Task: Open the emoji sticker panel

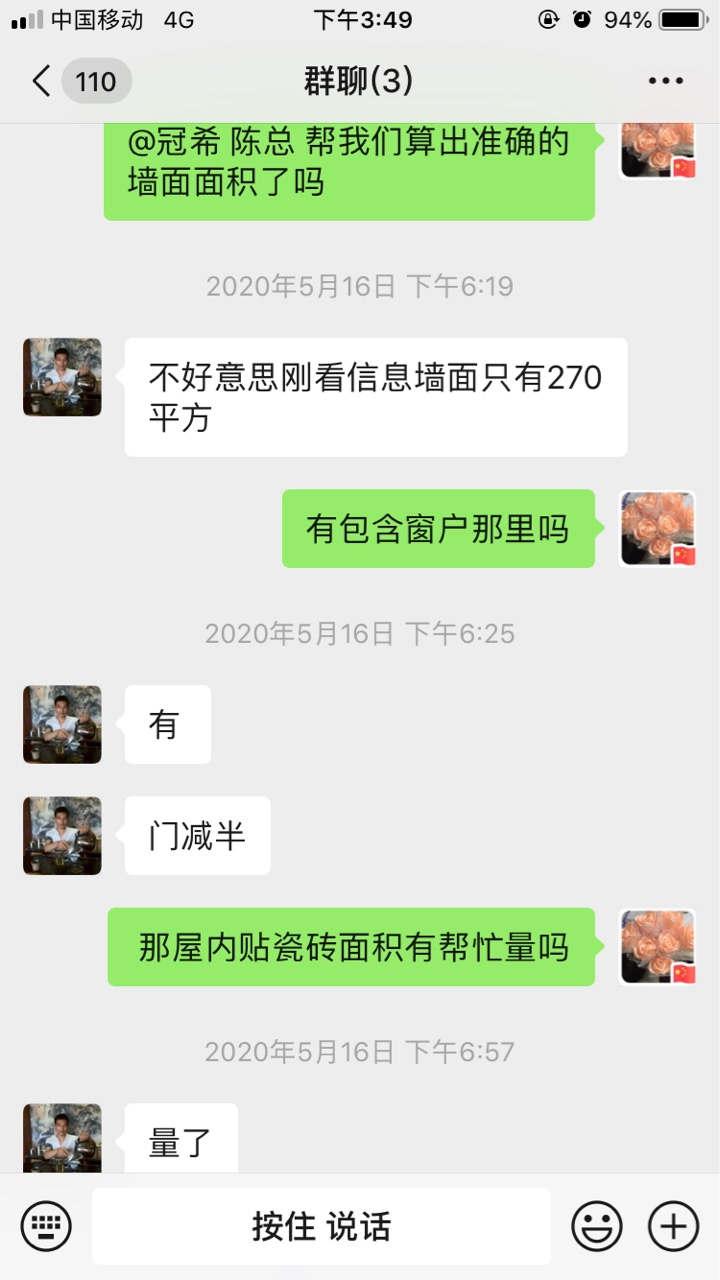Action: [x=597, y=1225]
